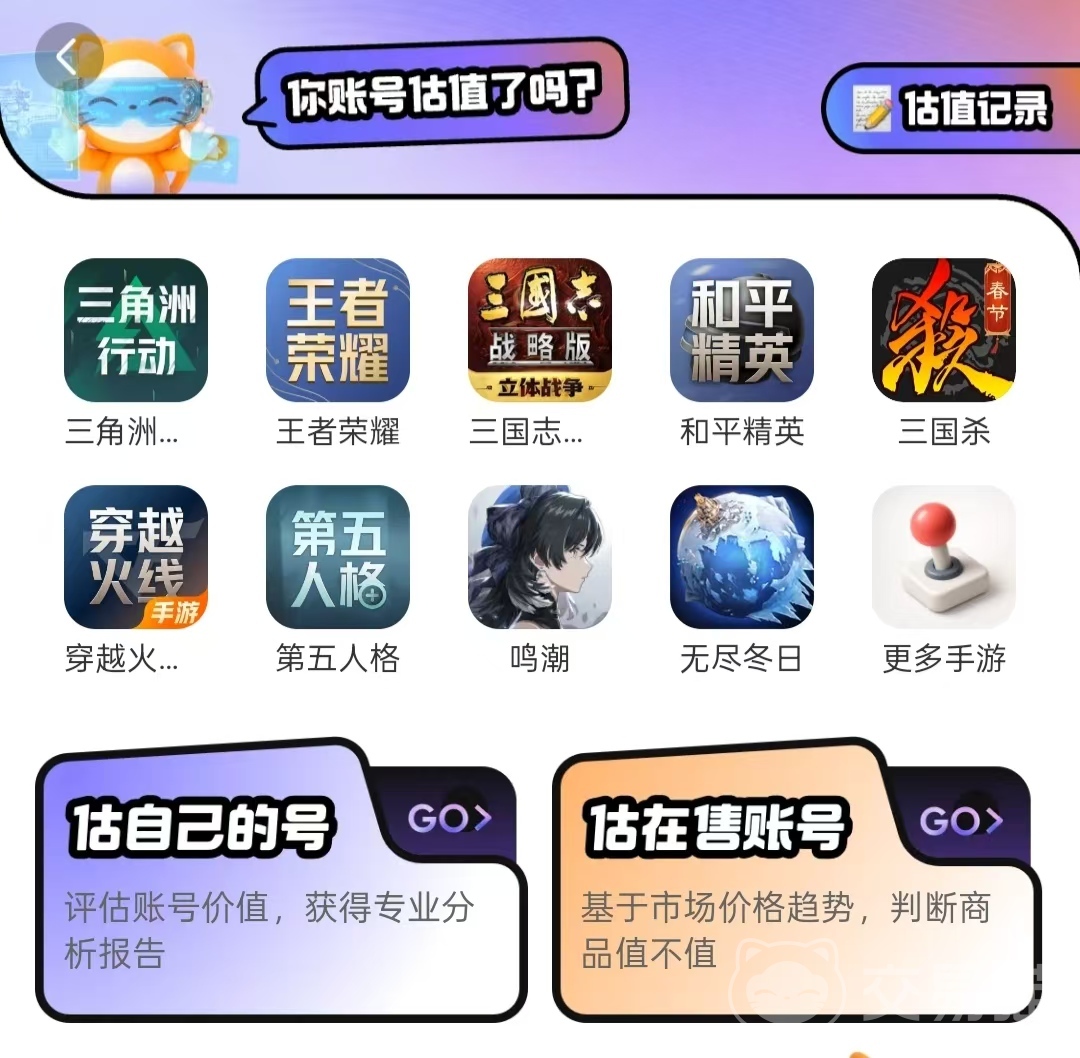Image resolution: width=1080 pixels, height=1058 pixels.
Task: Go back using the top-left arrow
Action: pyautogui.click(x=69, y=57)
